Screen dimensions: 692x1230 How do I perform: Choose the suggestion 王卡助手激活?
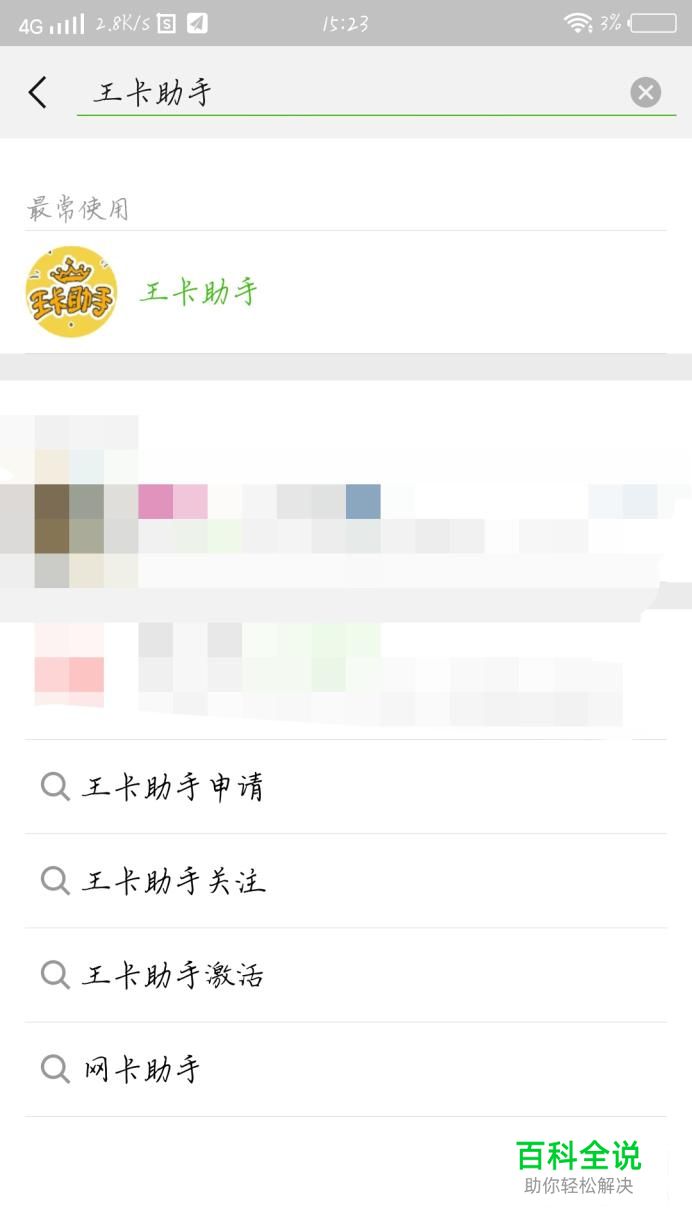click(346, 975)
